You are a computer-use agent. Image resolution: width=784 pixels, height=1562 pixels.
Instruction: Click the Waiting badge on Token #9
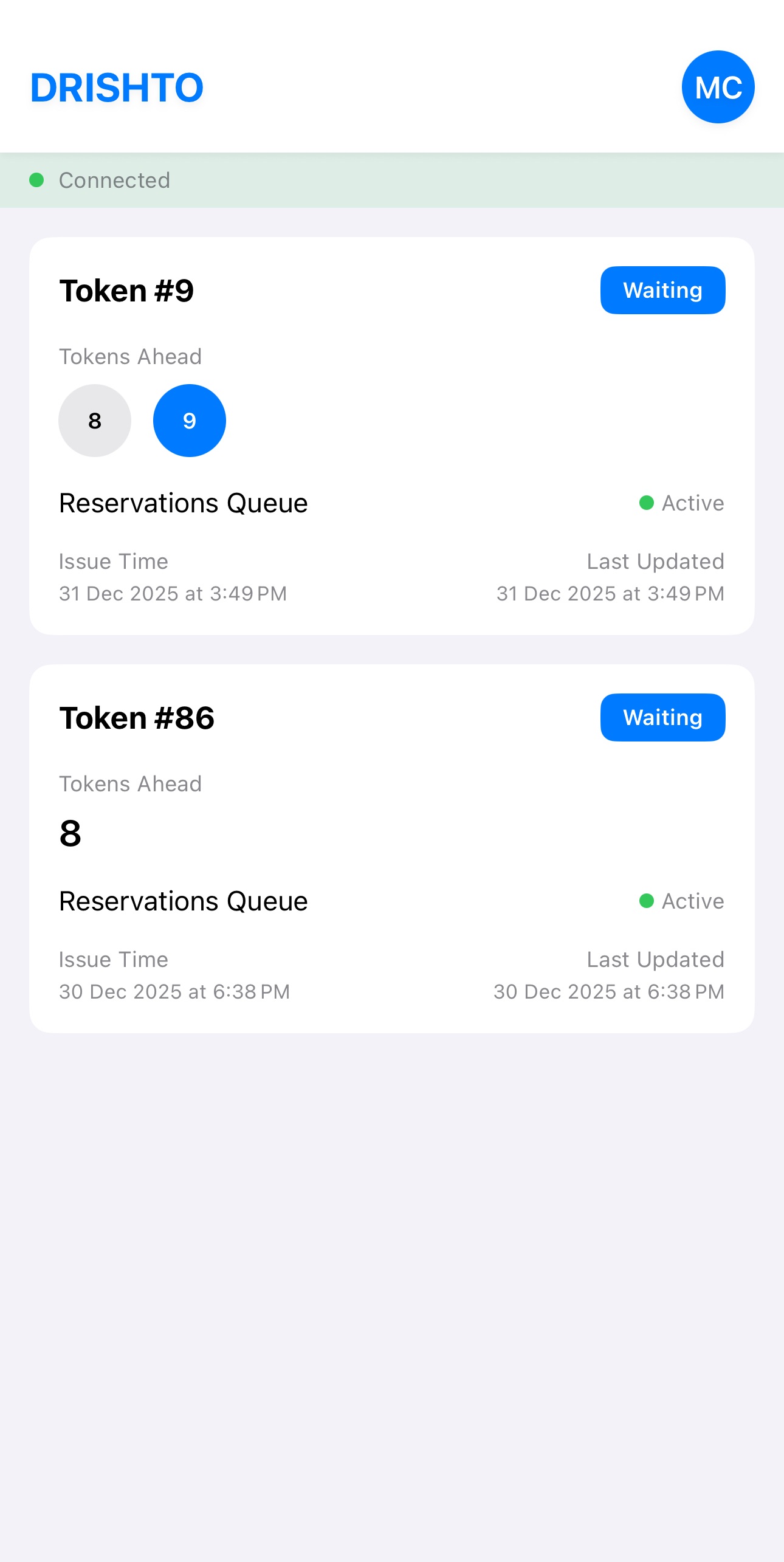click(x=662, y=290)
